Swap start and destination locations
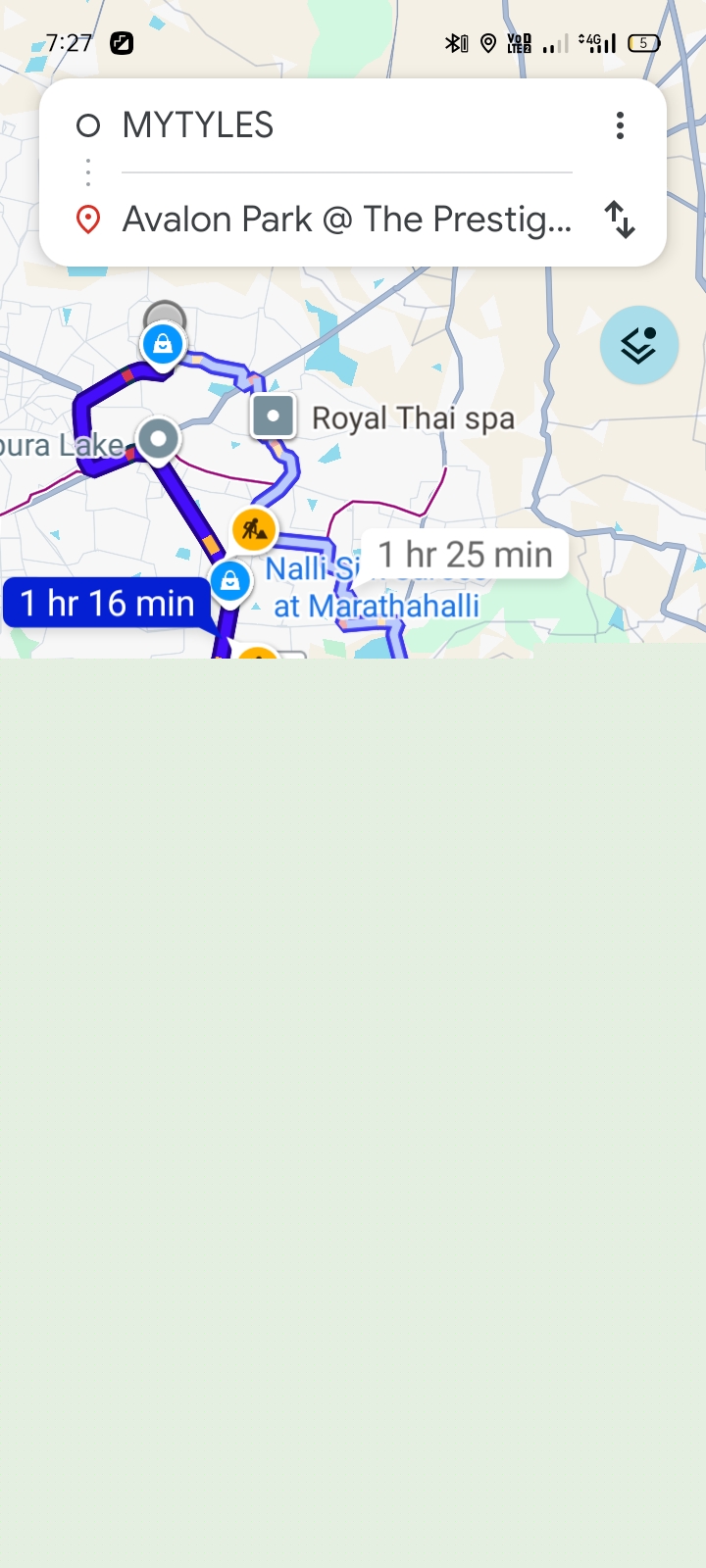The image size is (706, 1568). tap(620, 220)
